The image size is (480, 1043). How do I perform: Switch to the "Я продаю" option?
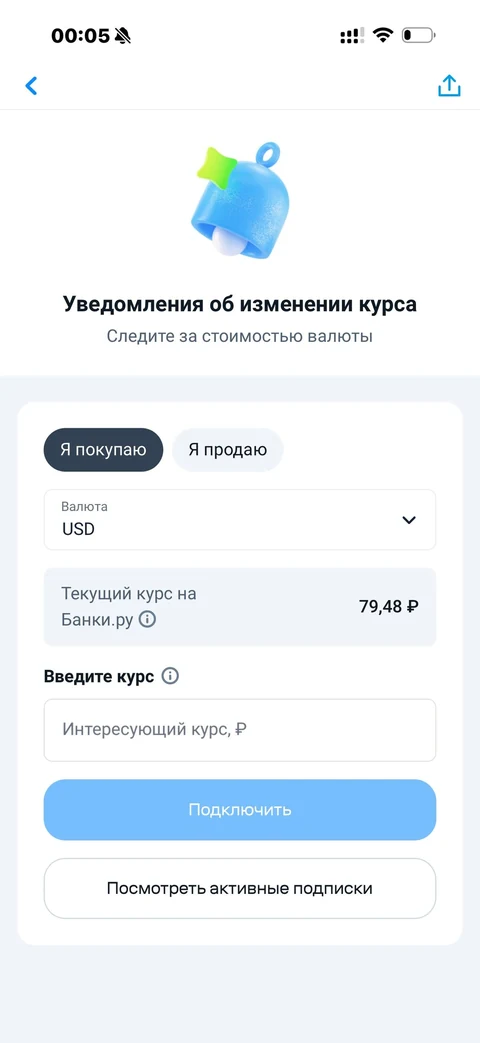pyautogui.click(x=228, y=450)
